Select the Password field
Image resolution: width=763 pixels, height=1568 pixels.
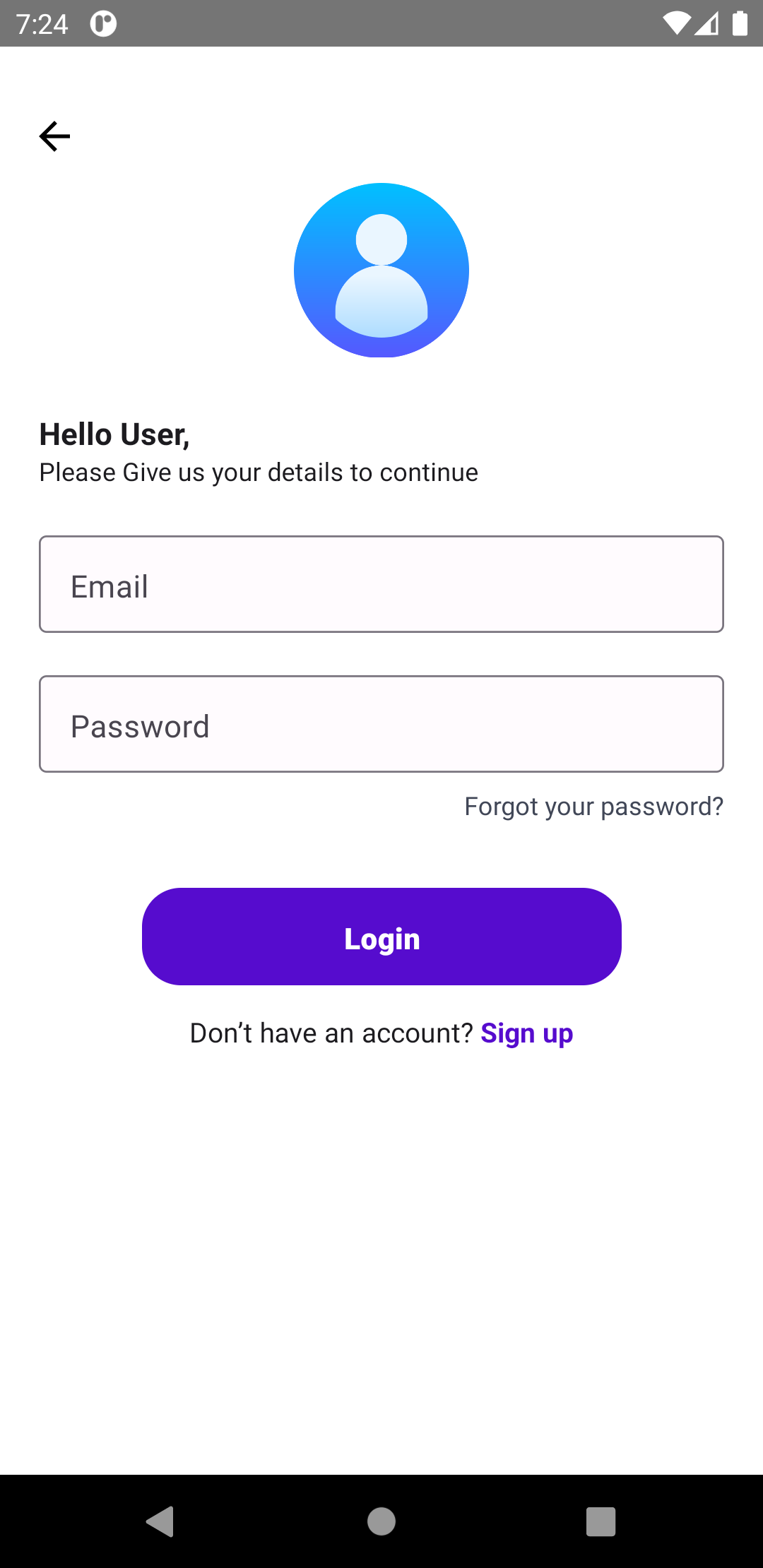coord(381,724)
